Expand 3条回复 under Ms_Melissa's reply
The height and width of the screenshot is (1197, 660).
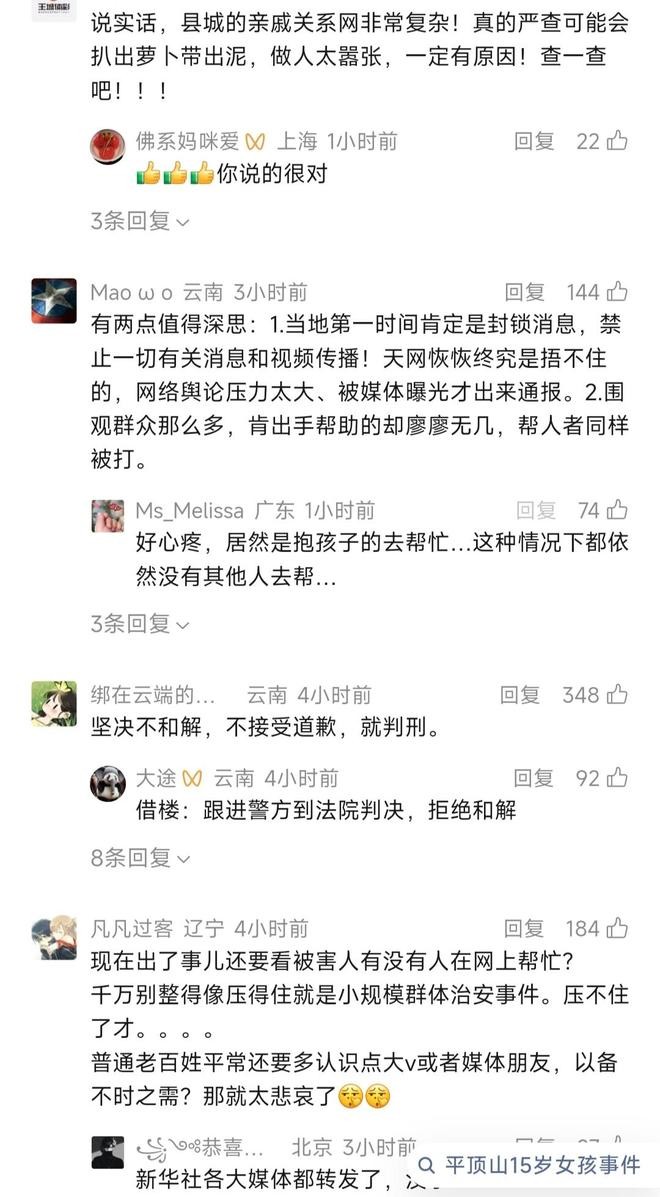click(140, 624)
